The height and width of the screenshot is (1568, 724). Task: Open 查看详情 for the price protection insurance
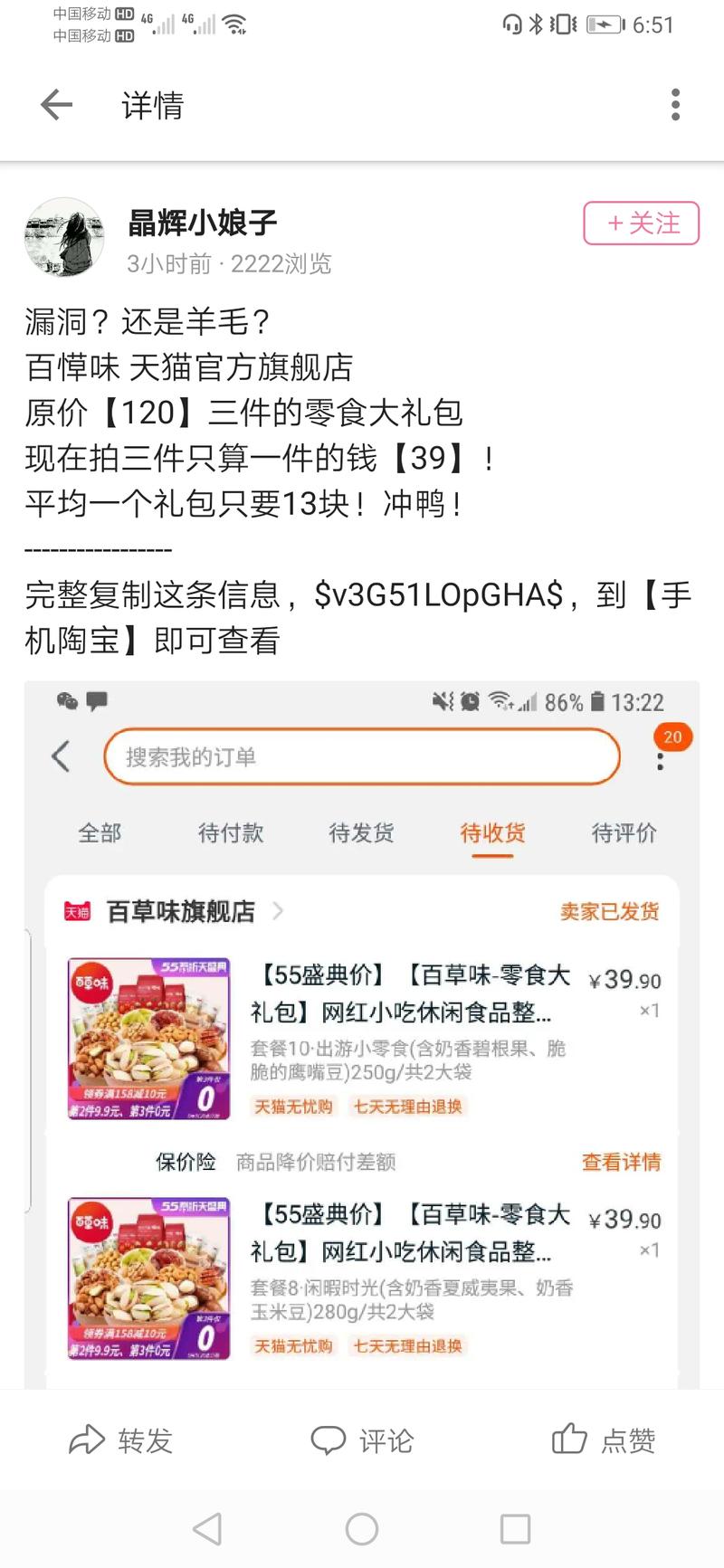[x=621, y=1163]
